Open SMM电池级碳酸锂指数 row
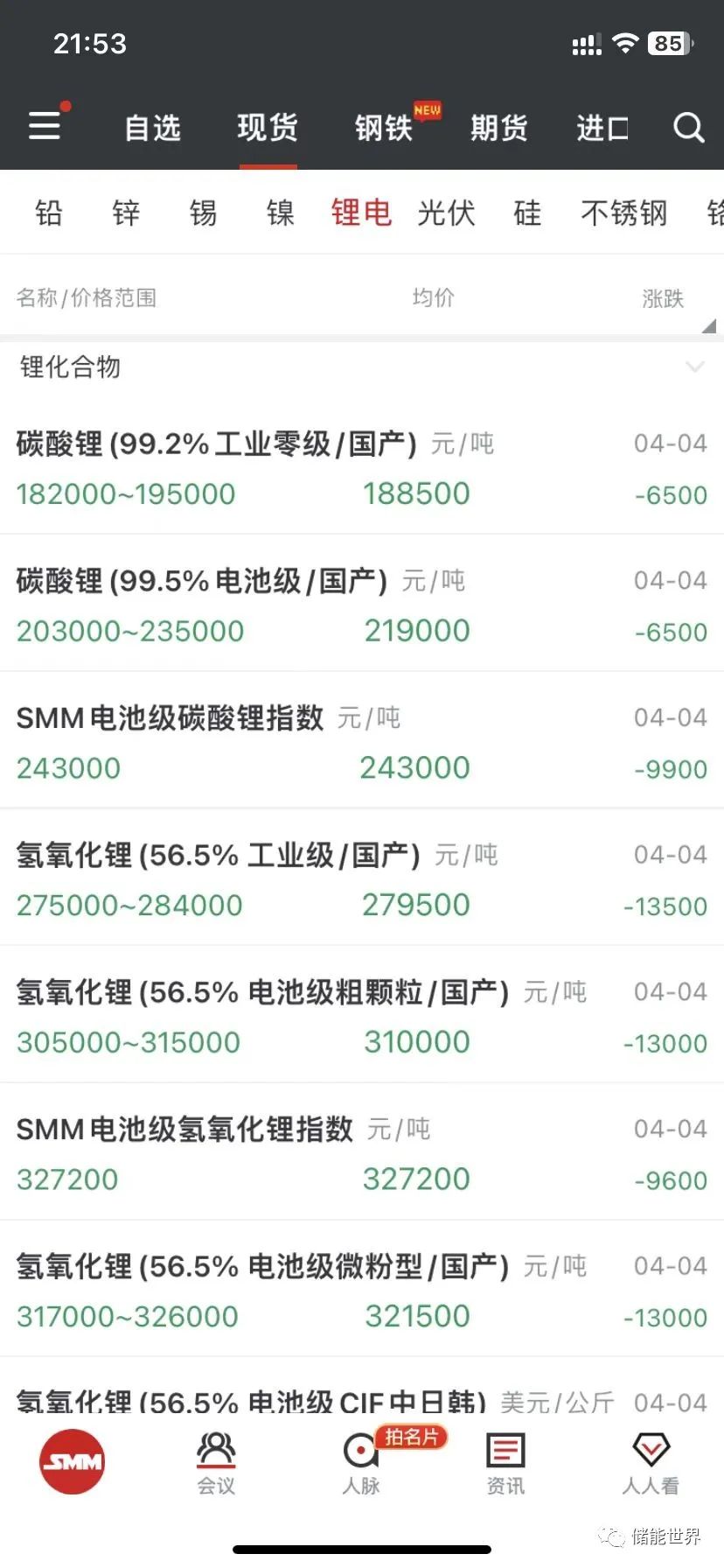 pos(350,742)
